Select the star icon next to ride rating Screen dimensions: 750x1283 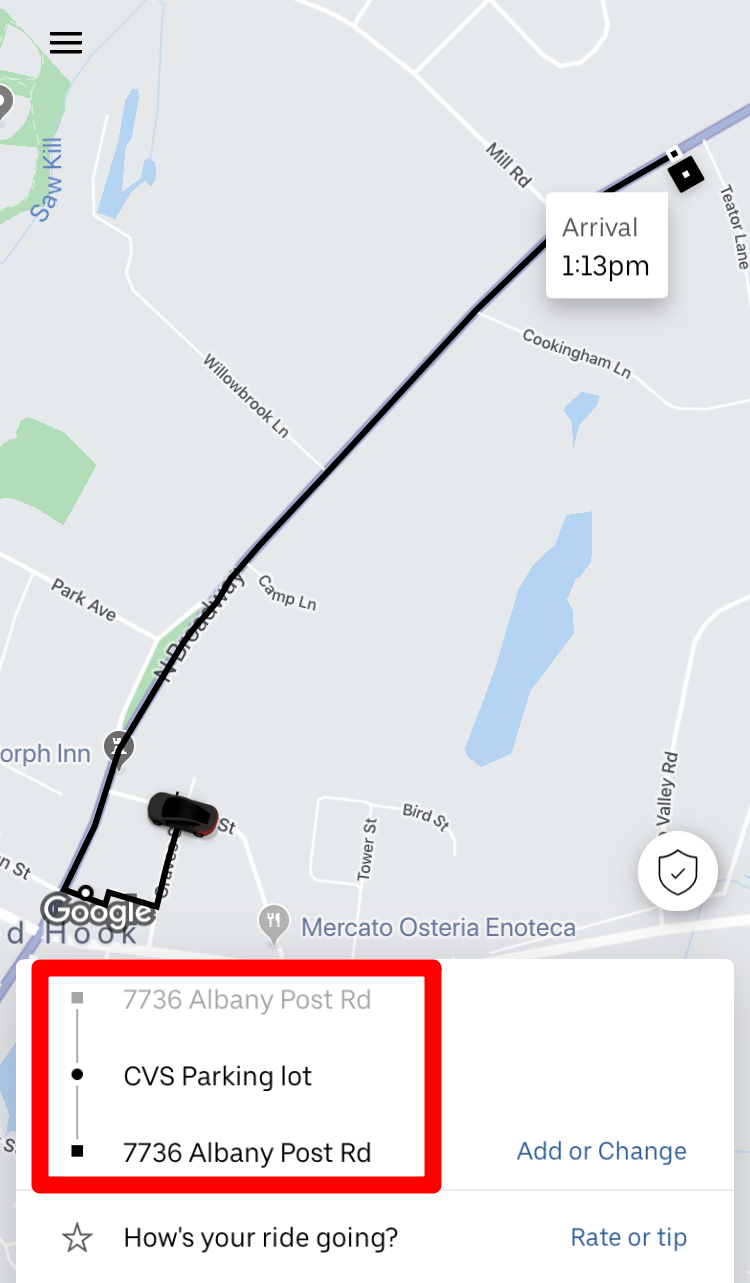[75, 1237]
